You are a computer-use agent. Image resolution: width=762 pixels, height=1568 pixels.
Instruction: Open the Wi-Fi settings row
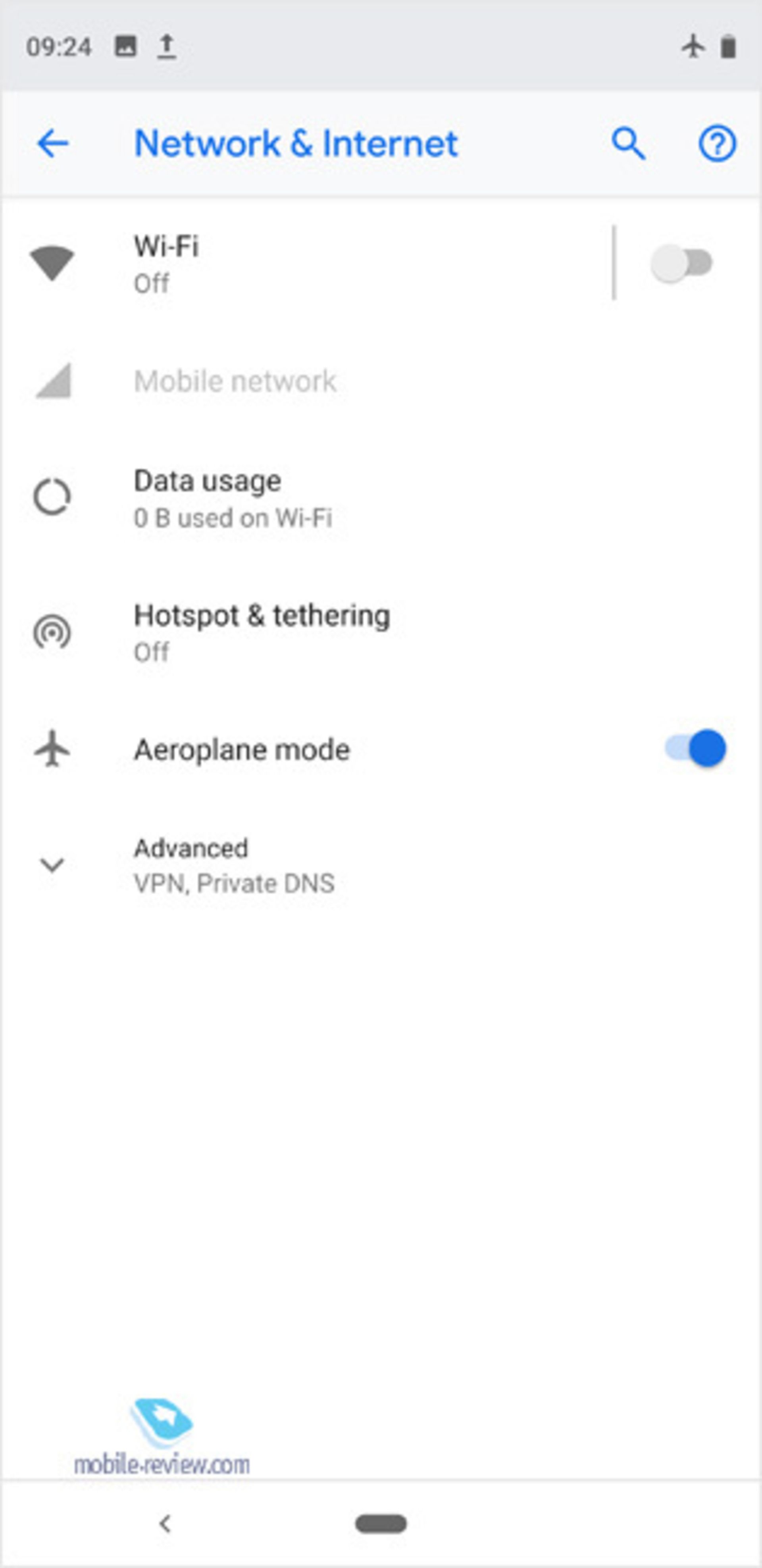click(304, 264)
